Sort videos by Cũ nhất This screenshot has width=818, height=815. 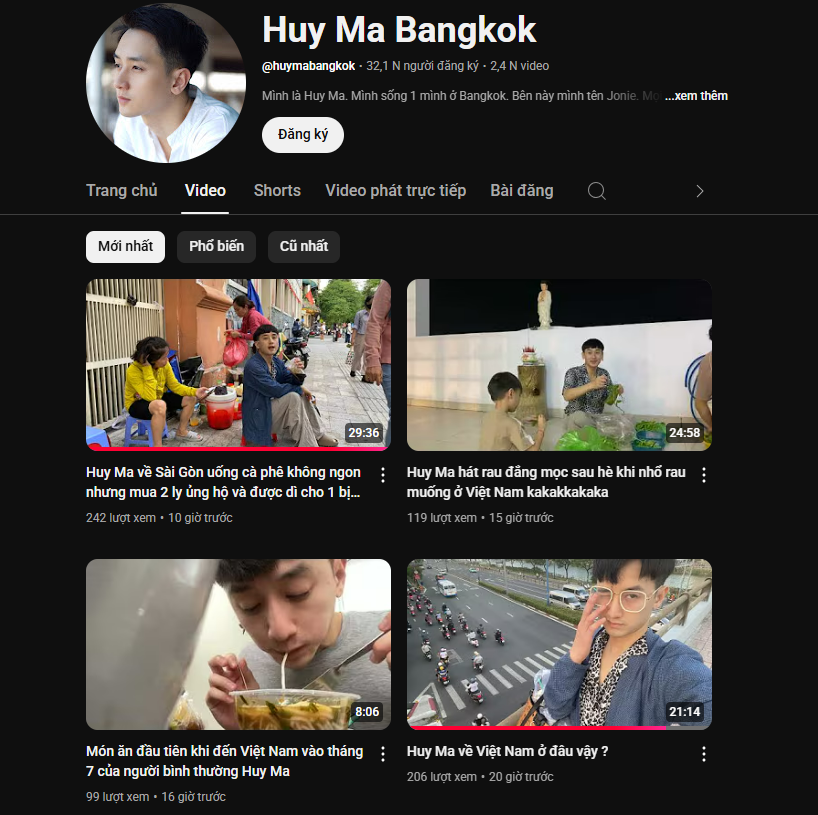pyautogui.click(x=304, y=246)
